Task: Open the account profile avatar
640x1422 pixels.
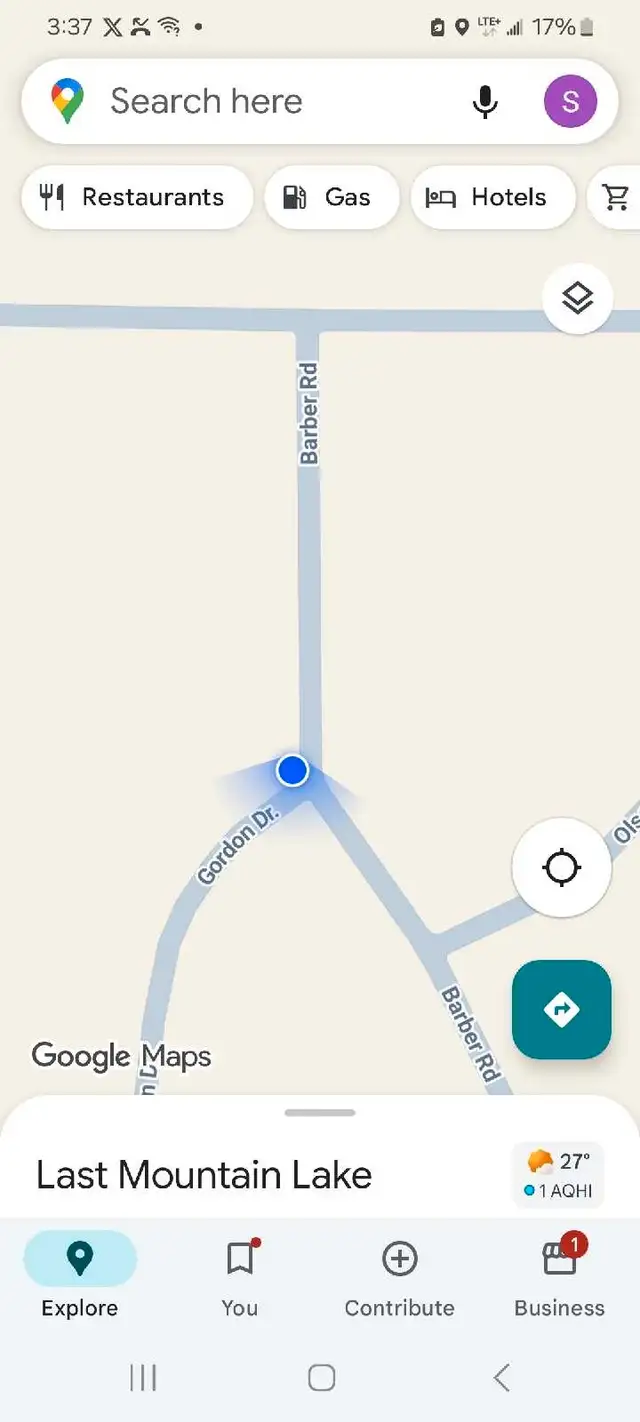Action: pos(570,101)
